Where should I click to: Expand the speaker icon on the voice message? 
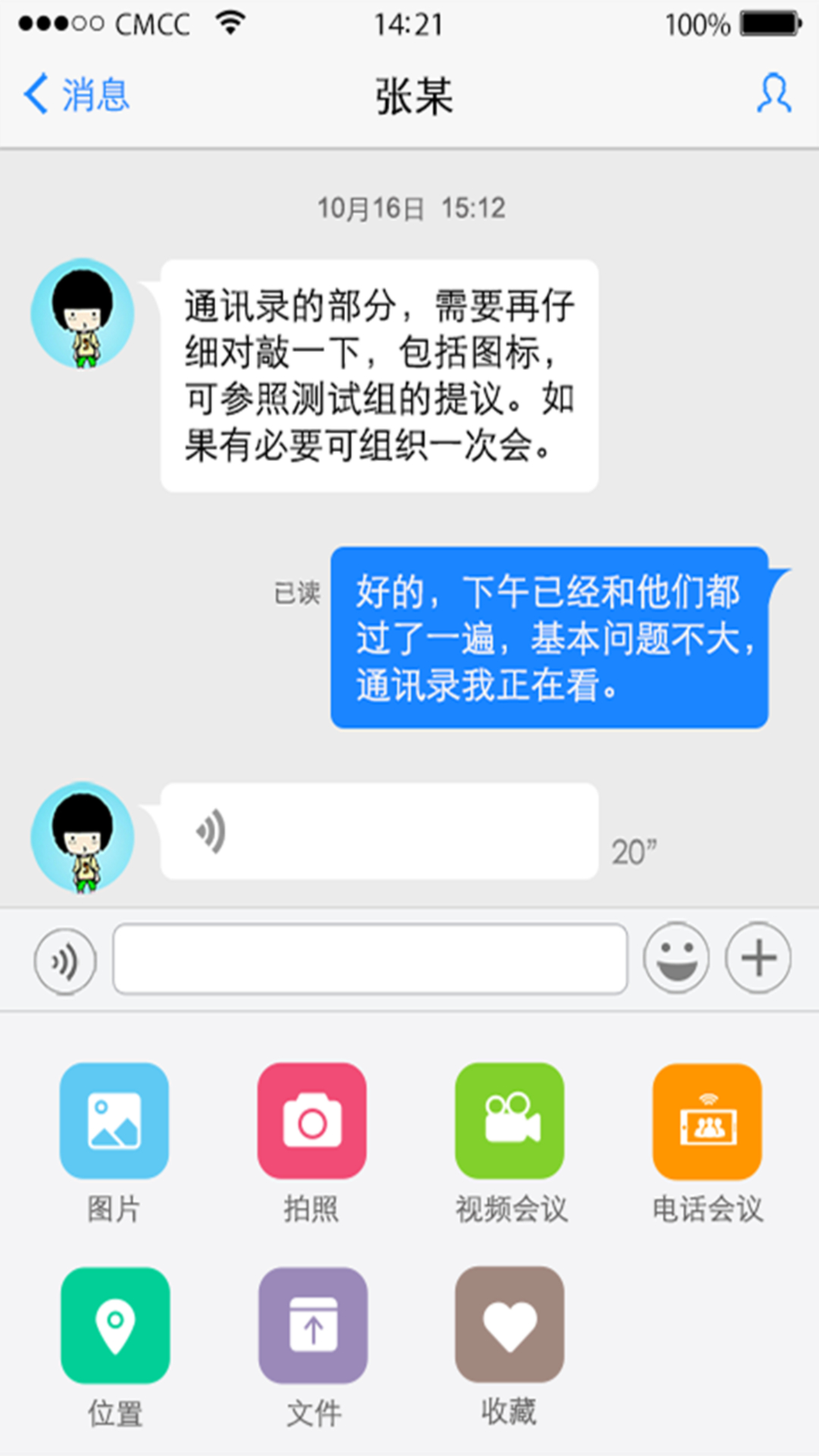tap(209, 832)
